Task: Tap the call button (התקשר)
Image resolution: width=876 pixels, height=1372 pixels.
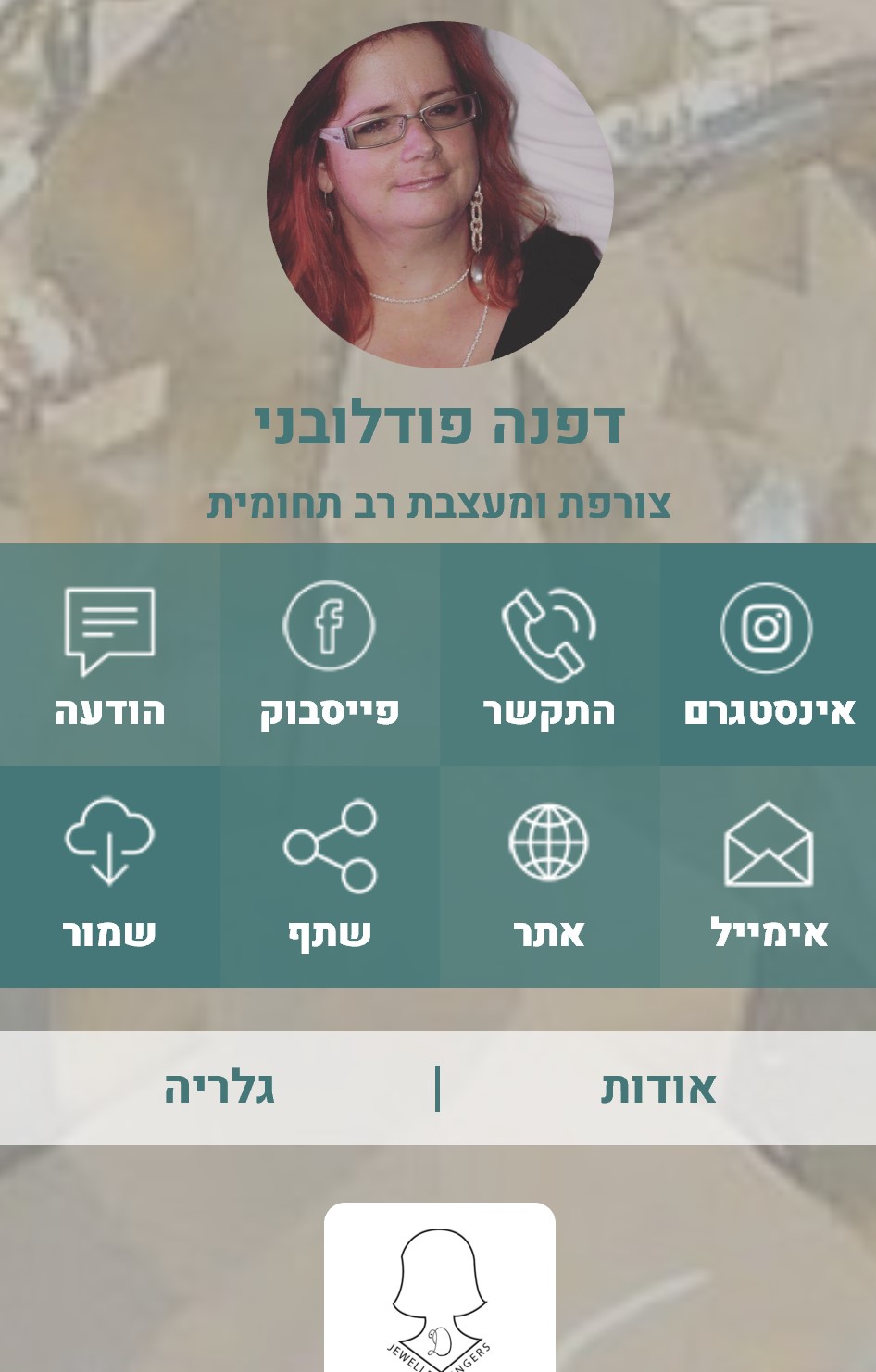Action: tap(549, 655)
